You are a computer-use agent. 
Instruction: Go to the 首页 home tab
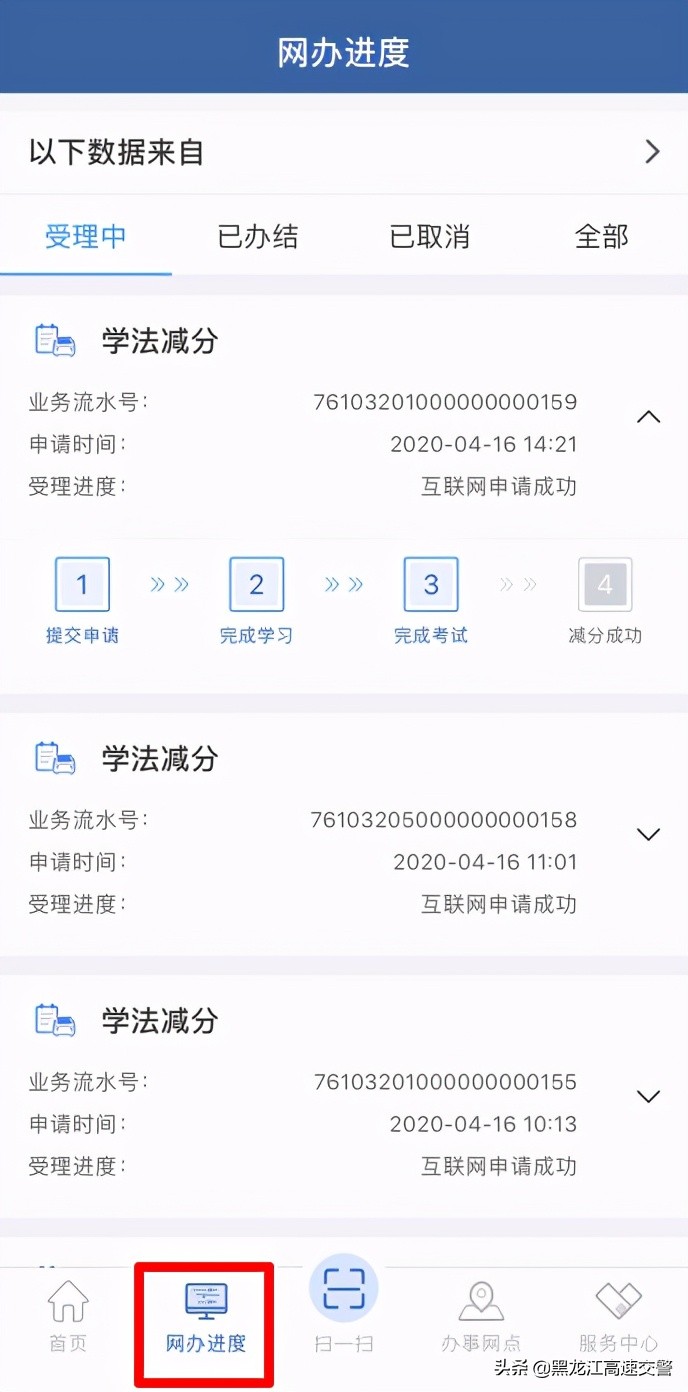coord(68,1314)
